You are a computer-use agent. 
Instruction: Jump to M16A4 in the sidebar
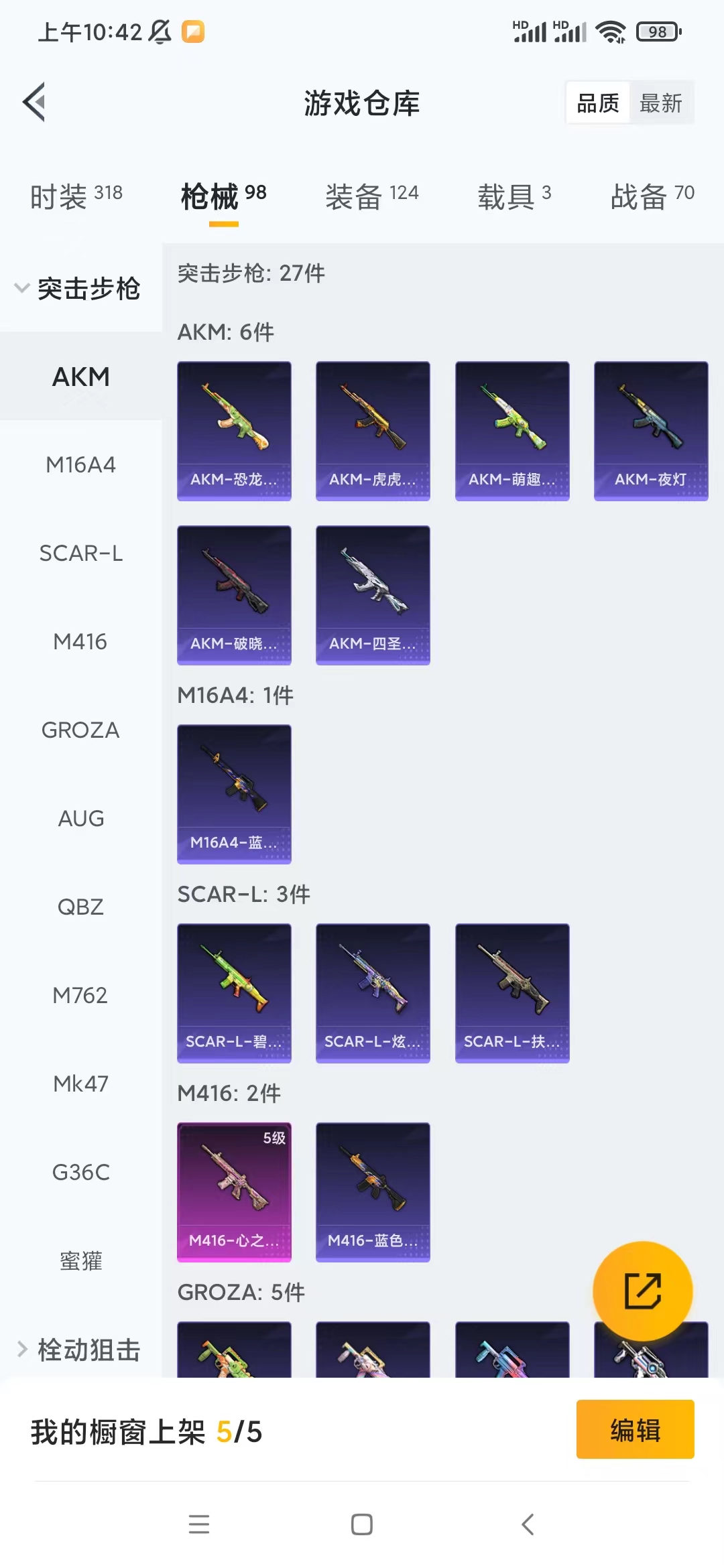click(x=80, y=464)
